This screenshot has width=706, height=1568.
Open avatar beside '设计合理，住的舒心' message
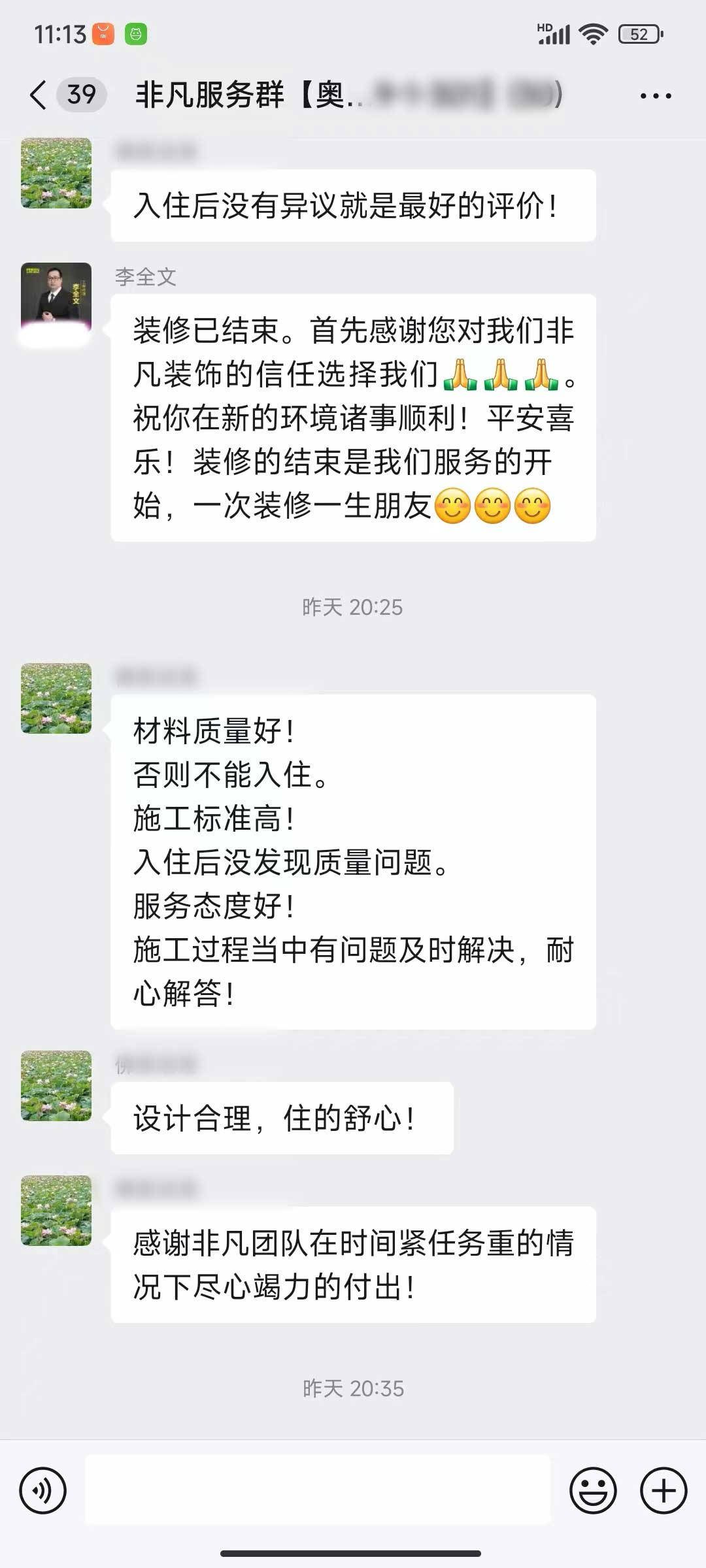[56, 1086]
